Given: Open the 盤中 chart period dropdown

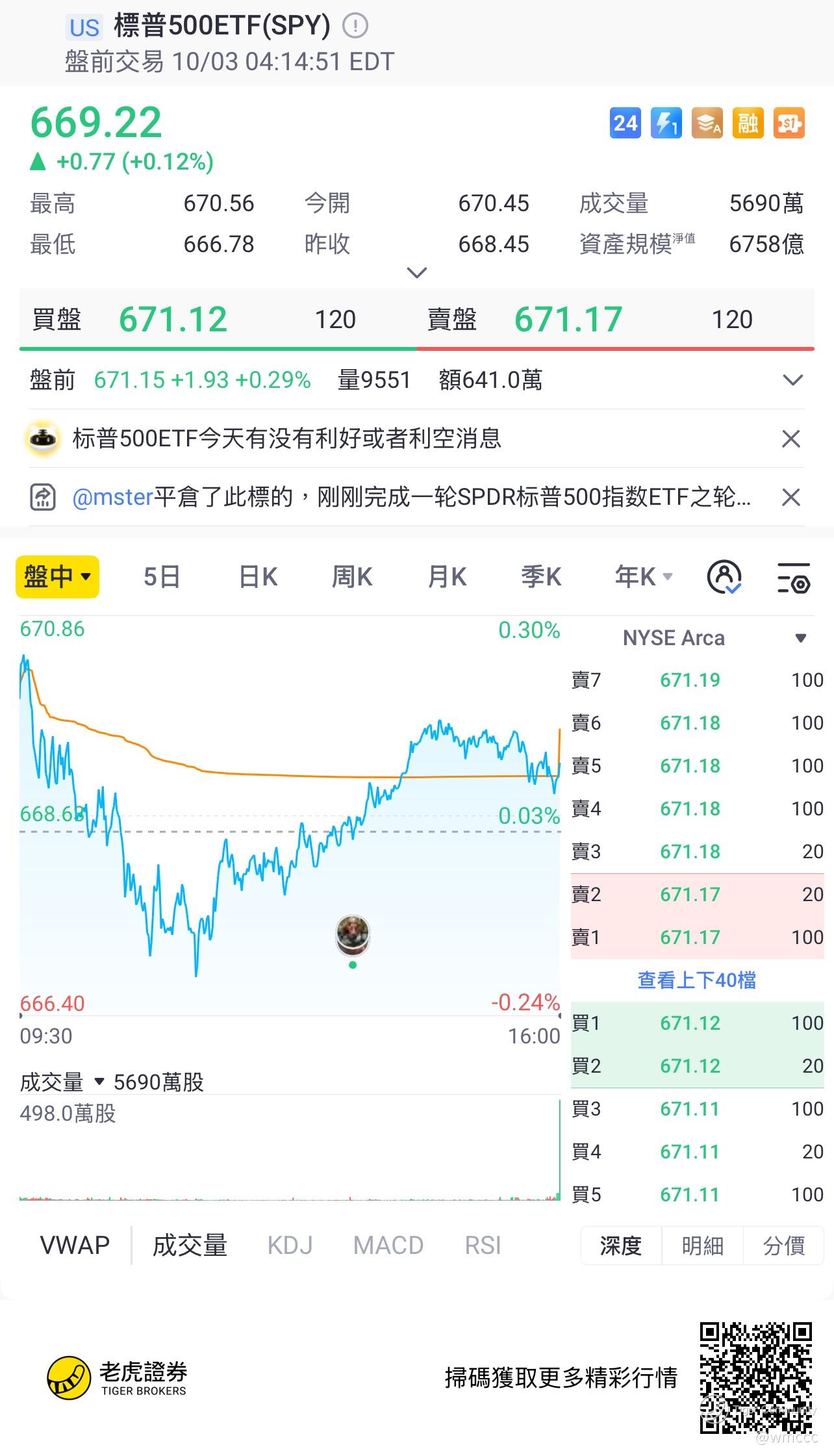Looking at the screenshot, I should (x=57, y=577).
